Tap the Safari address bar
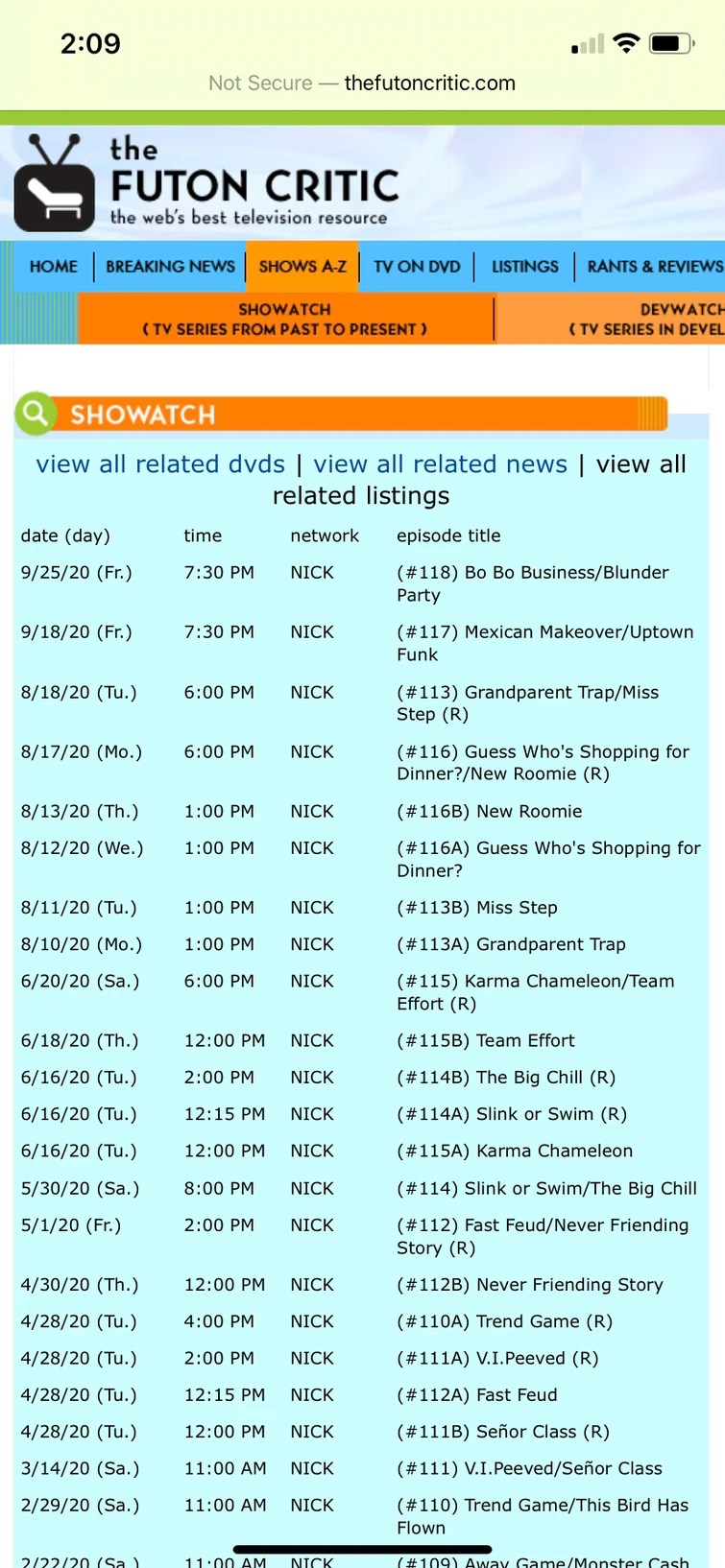725x1568 pixels. (362, 83)
